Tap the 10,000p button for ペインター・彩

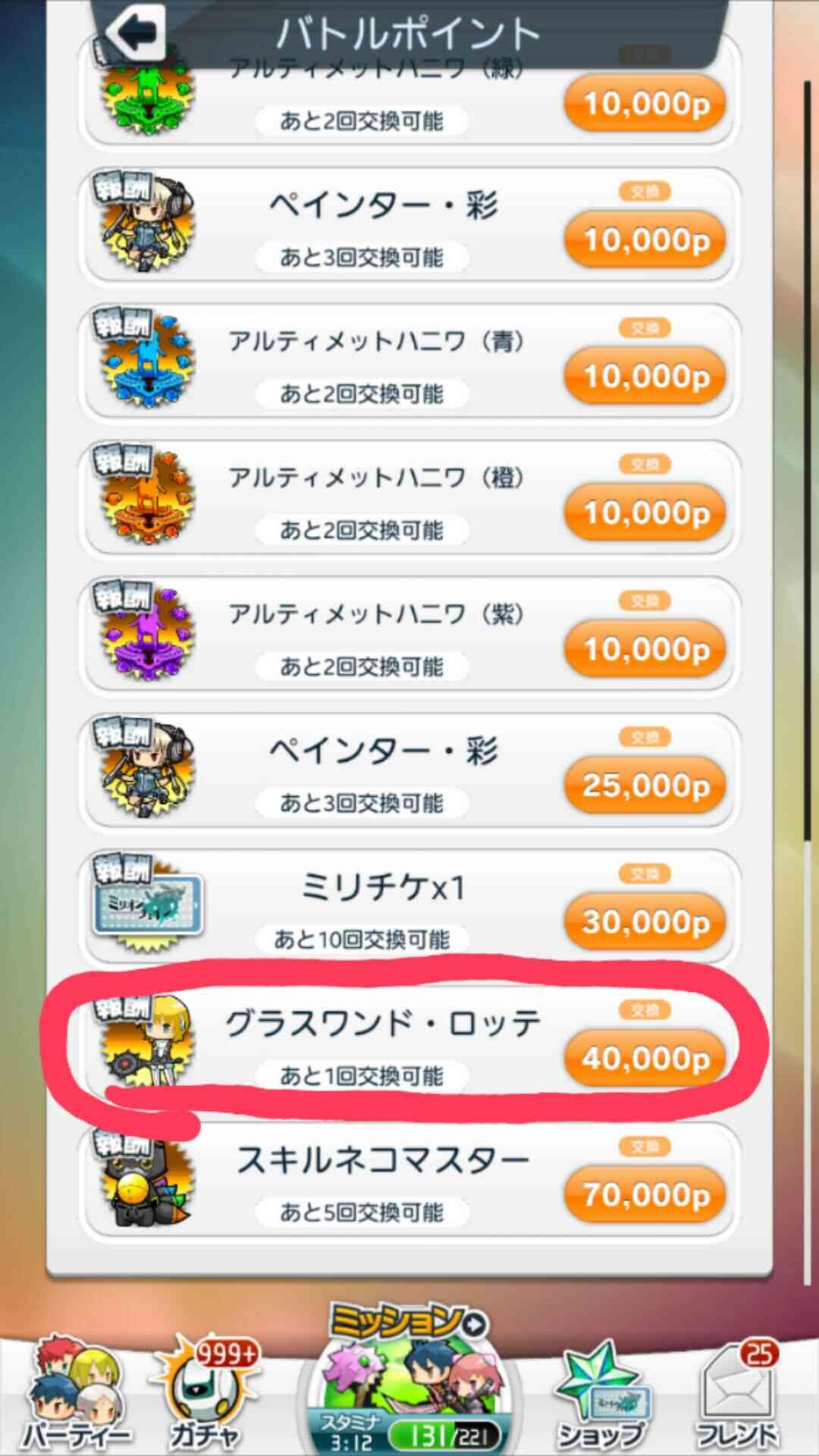(645, 240)
